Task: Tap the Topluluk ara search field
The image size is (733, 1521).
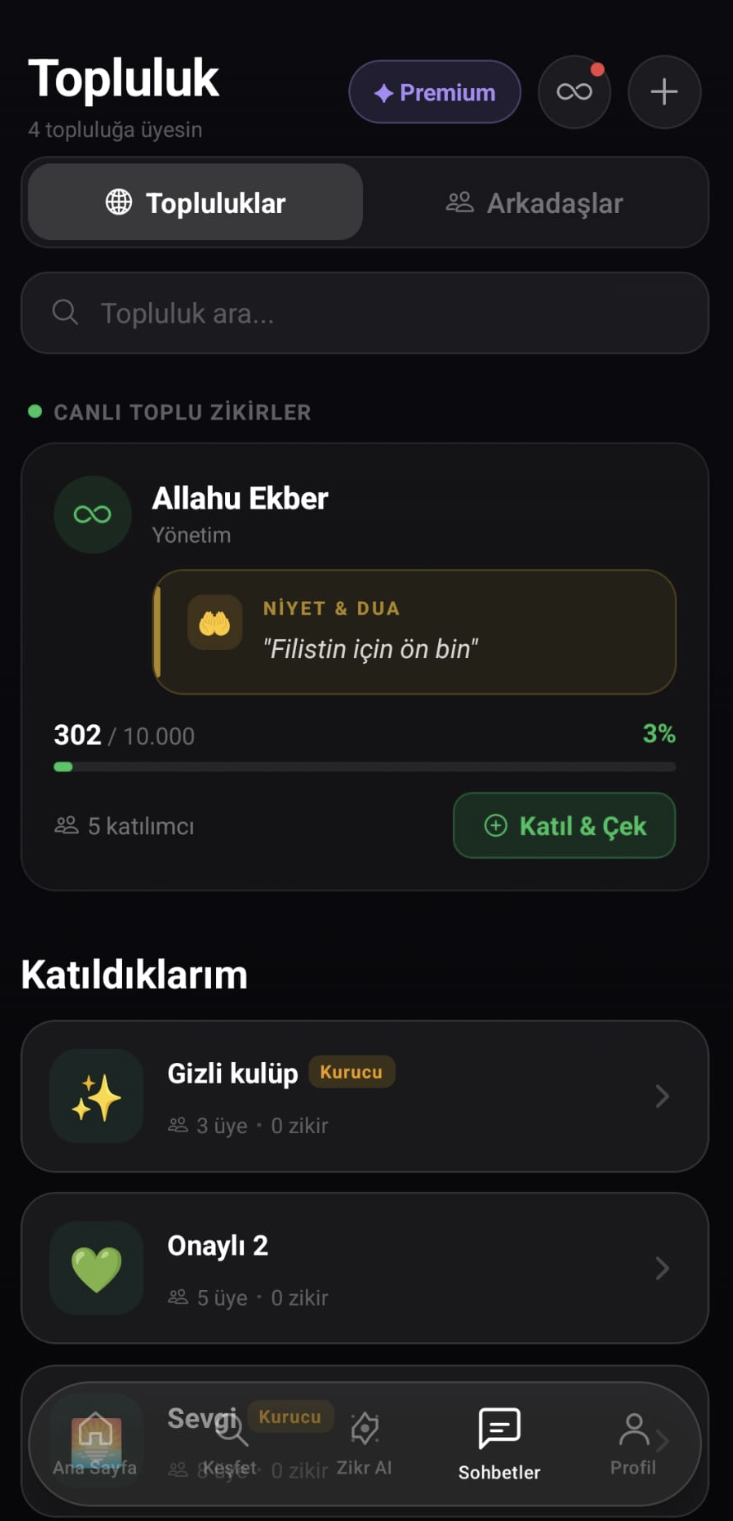Action: coord(365,313)
